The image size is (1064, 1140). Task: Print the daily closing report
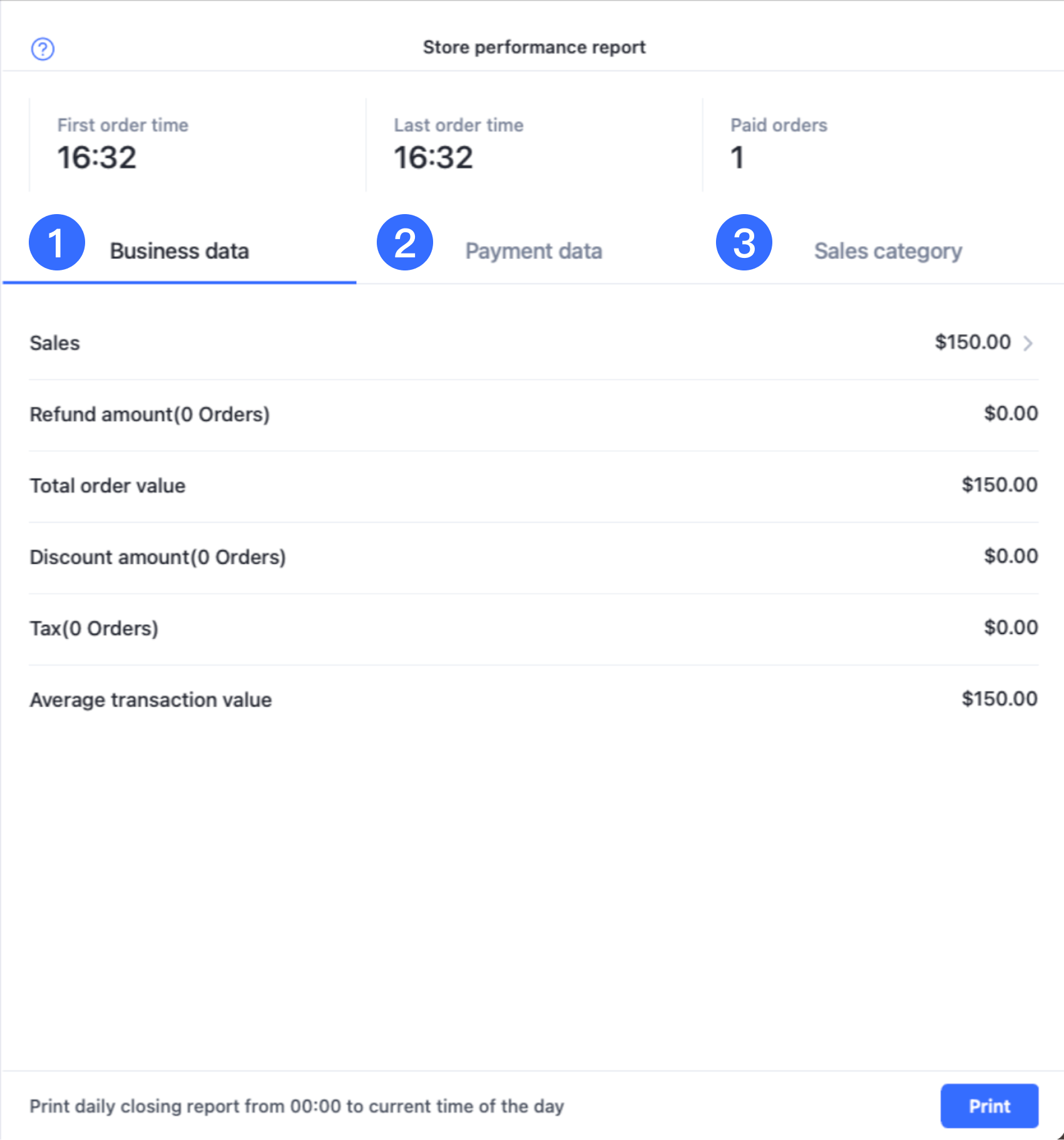(x=989, y=1106)
